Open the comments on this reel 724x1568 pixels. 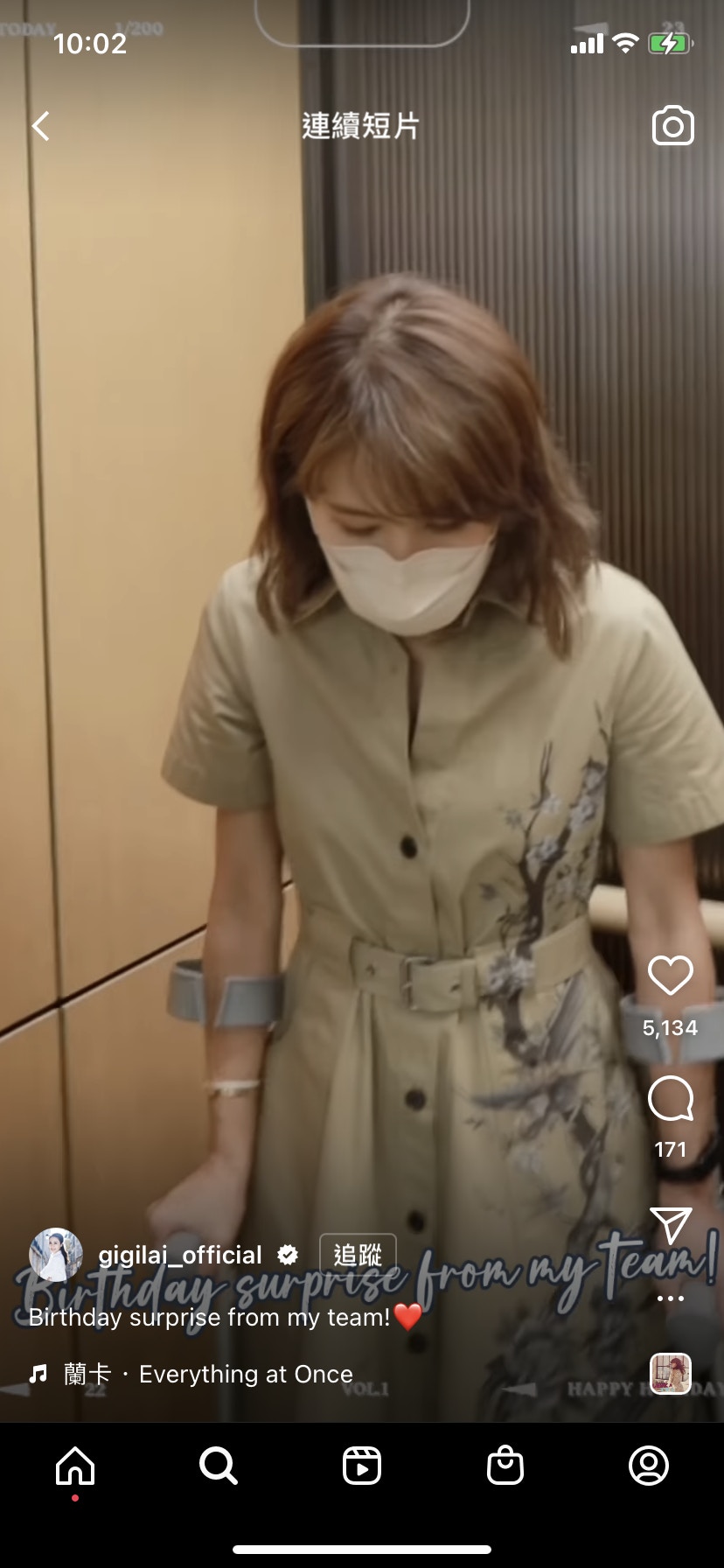click(670, 1099)
